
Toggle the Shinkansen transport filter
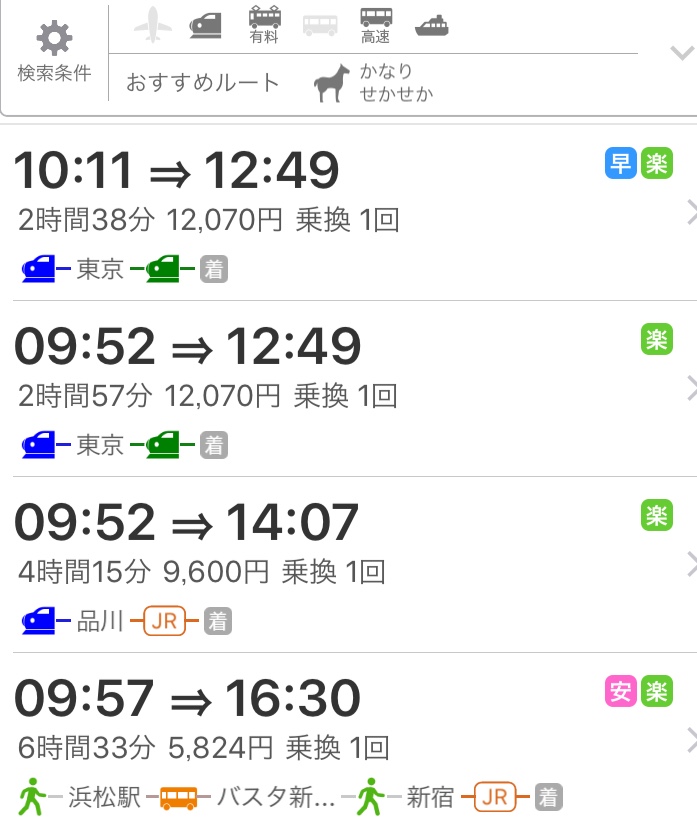pyautogui.click(x=206, y=23)
